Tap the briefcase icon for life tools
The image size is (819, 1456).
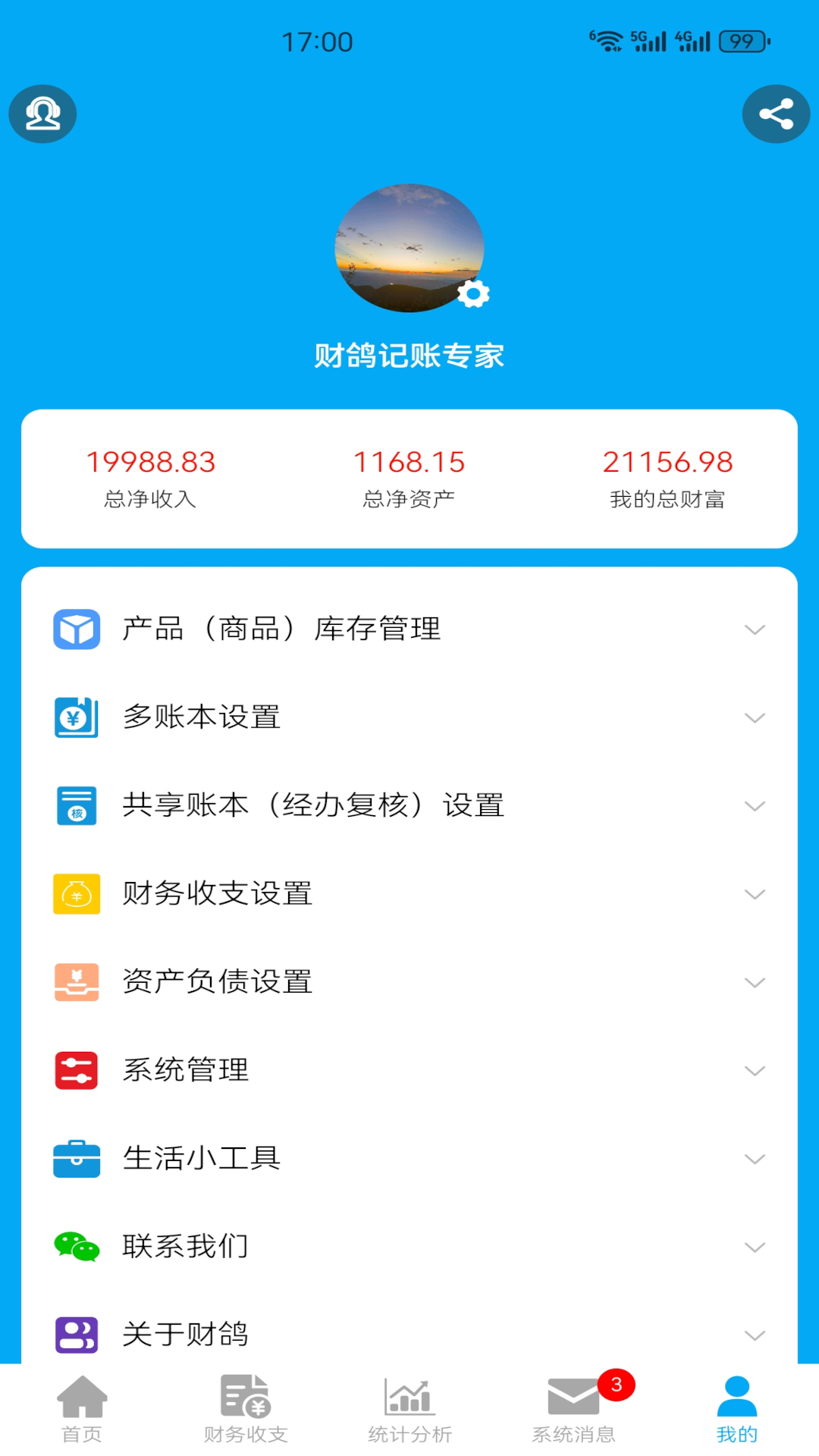[76, 1158]
